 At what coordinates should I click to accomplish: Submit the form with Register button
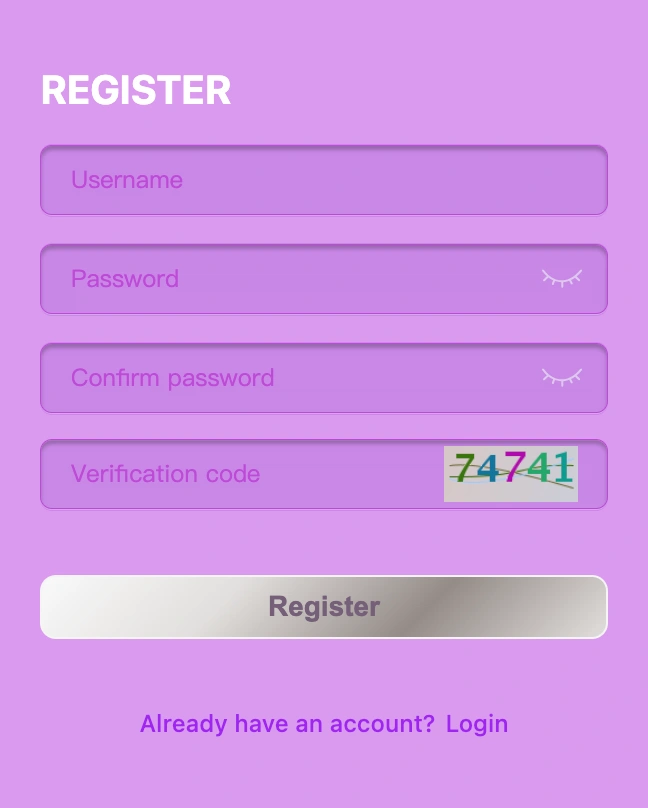(x=323, y=607)
